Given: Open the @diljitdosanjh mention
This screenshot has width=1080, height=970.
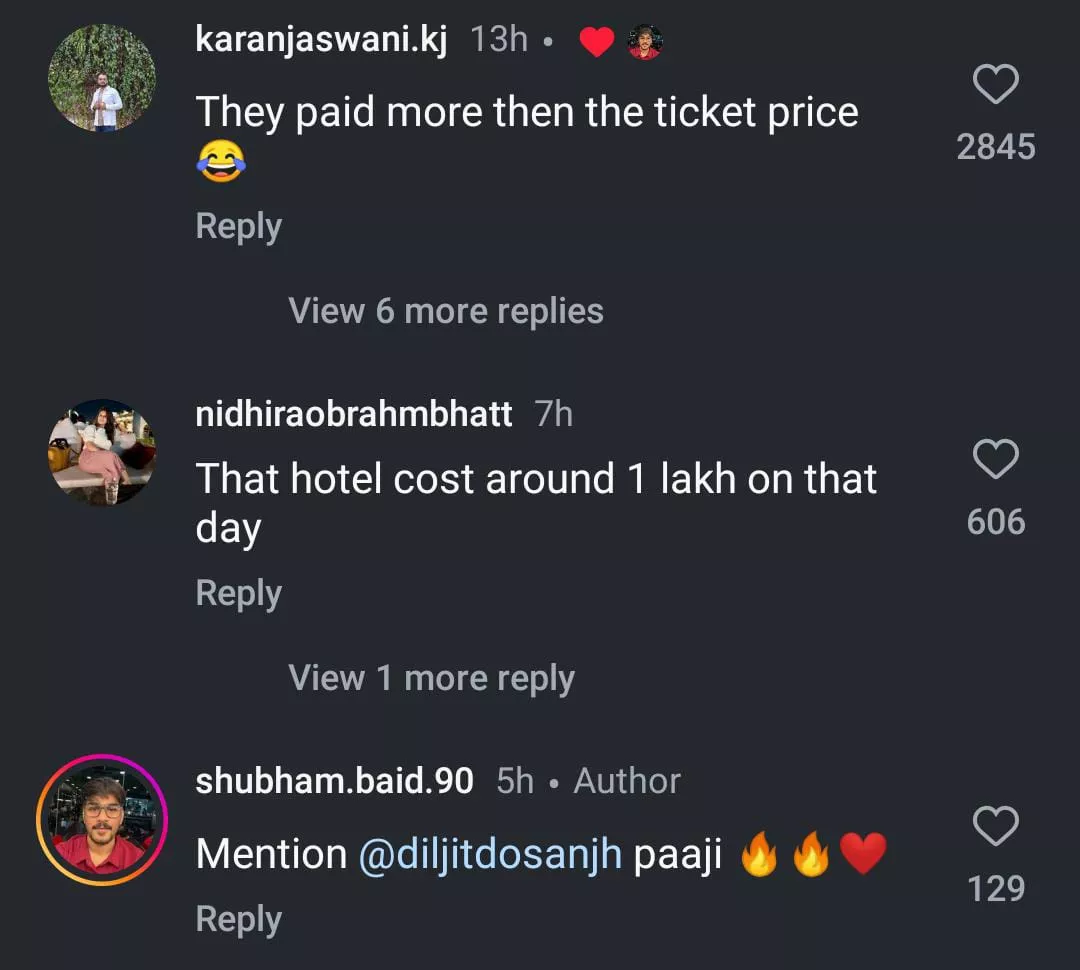Looking at the screenshot, I should click(490, 855).
